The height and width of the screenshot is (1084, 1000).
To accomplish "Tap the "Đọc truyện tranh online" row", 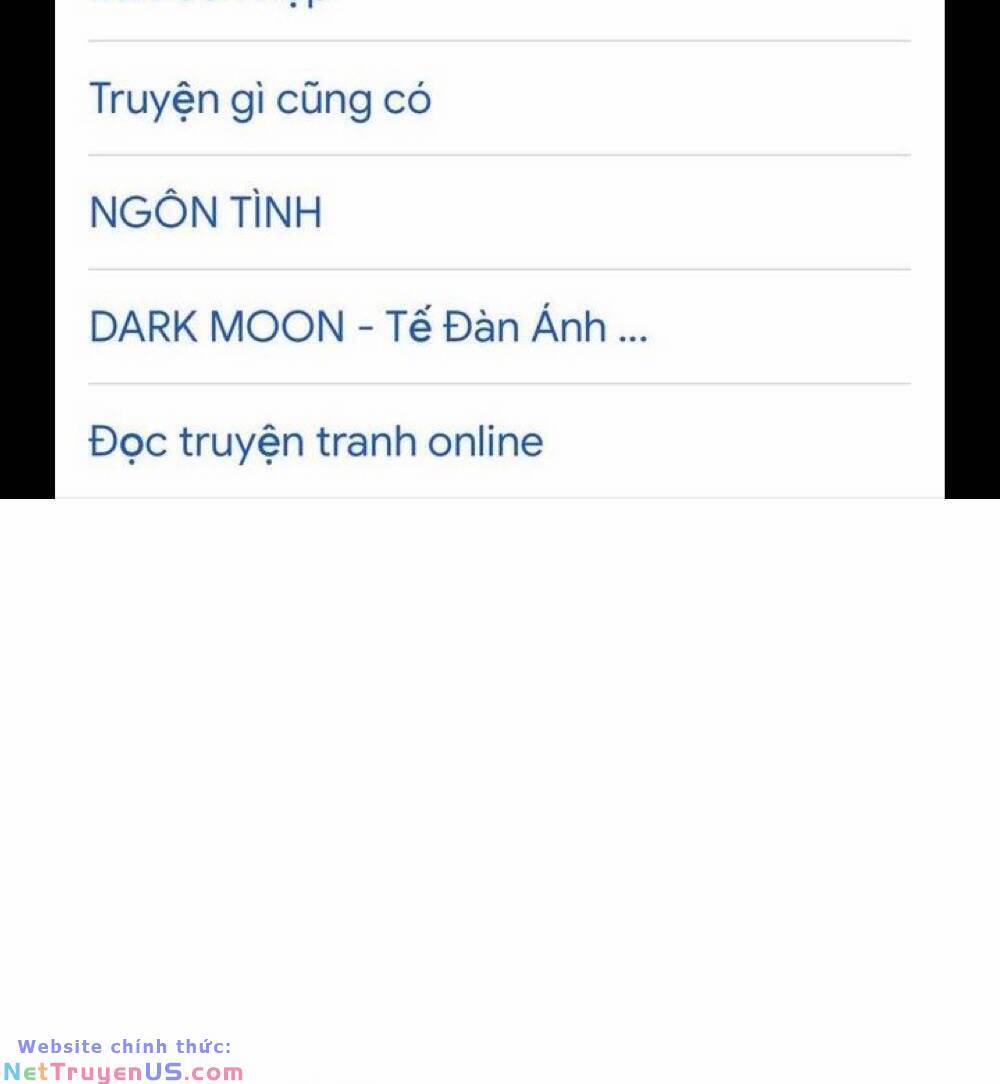I will coord(316,440).
